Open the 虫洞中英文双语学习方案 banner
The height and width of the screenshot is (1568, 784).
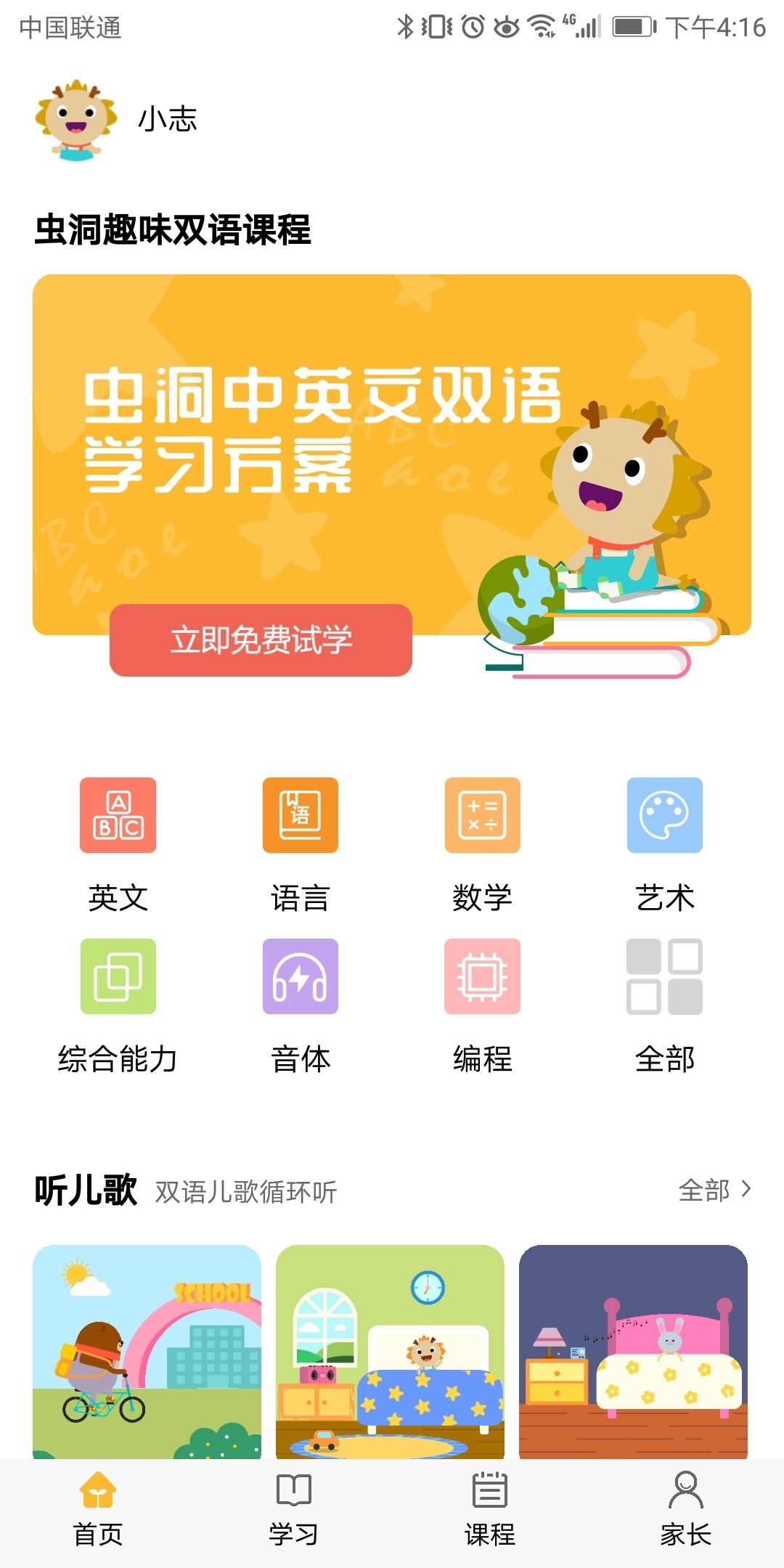pyautogui.click(x=392, y=454)
